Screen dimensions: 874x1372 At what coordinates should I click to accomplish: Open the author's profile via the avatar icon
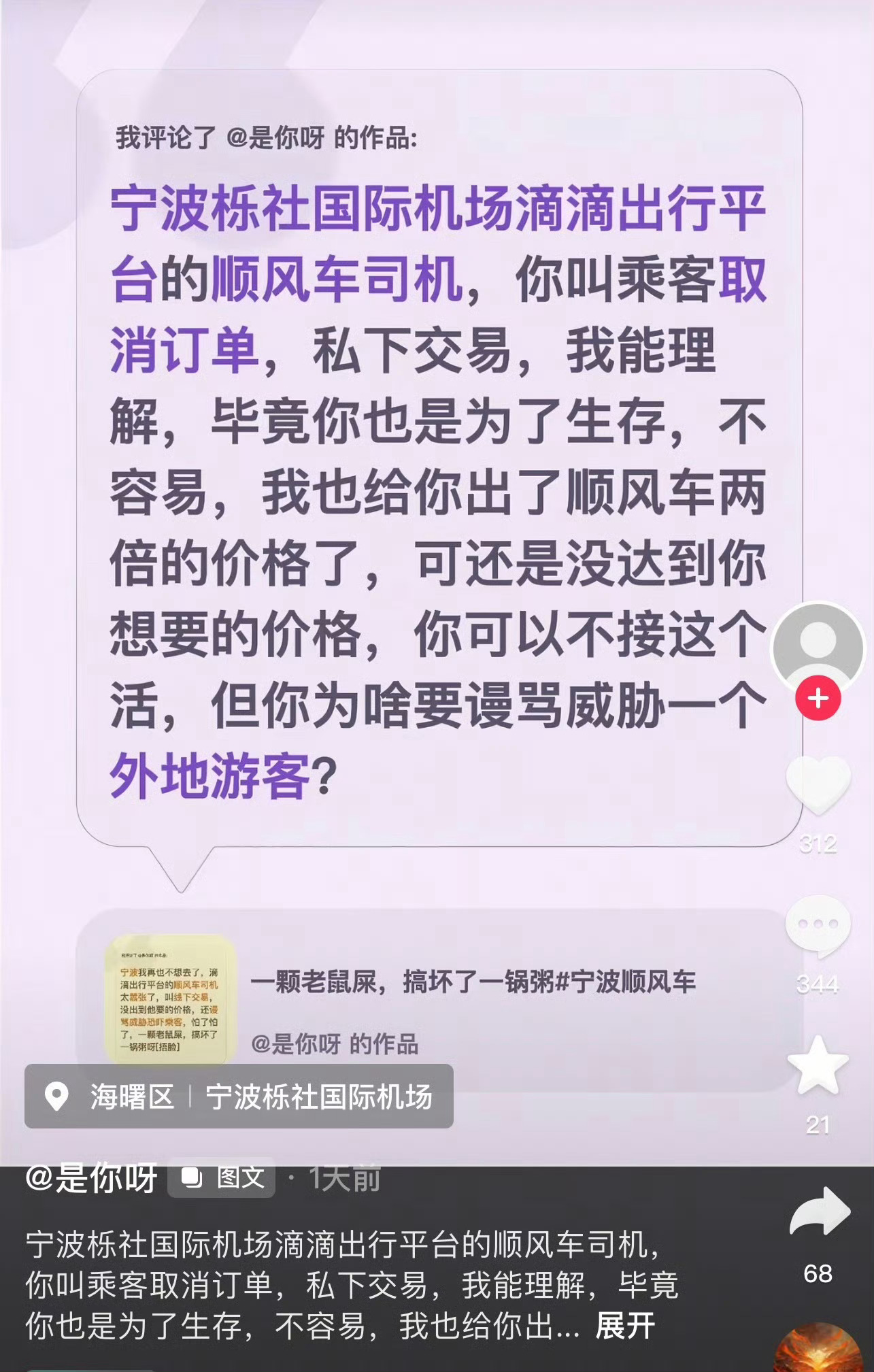818,645
